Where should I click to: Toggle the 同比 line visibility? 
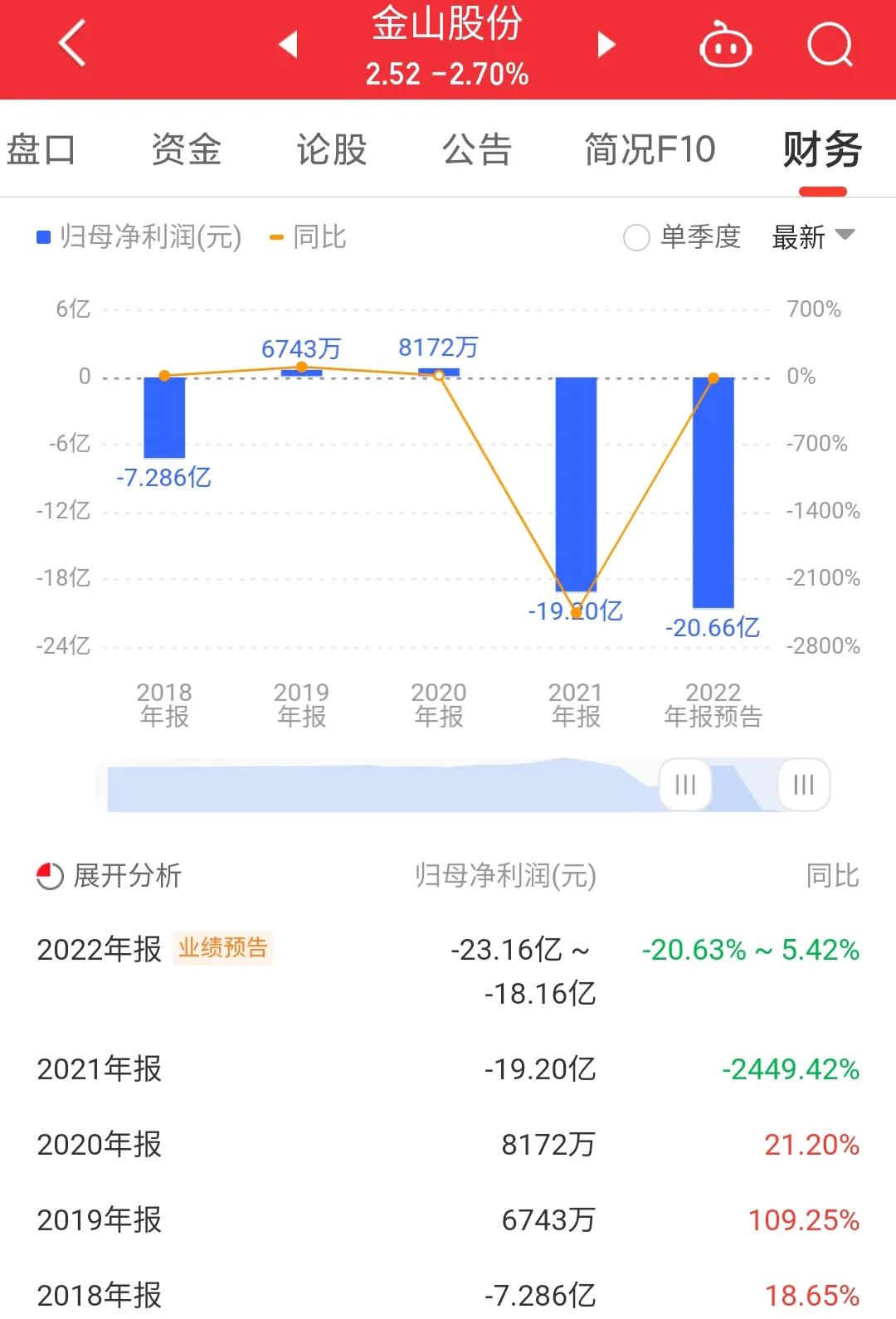319,238
